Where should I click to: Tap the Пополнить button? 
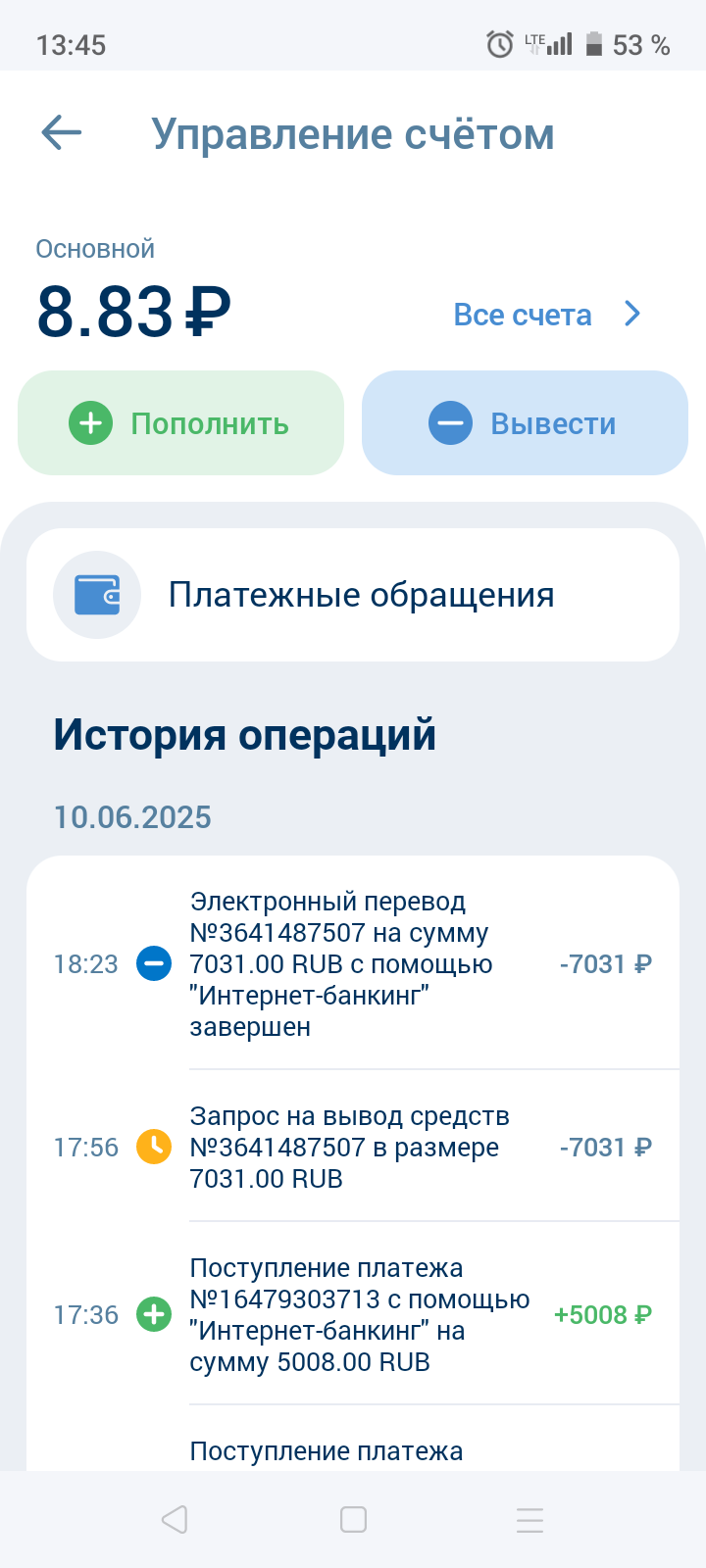(181, 423)
